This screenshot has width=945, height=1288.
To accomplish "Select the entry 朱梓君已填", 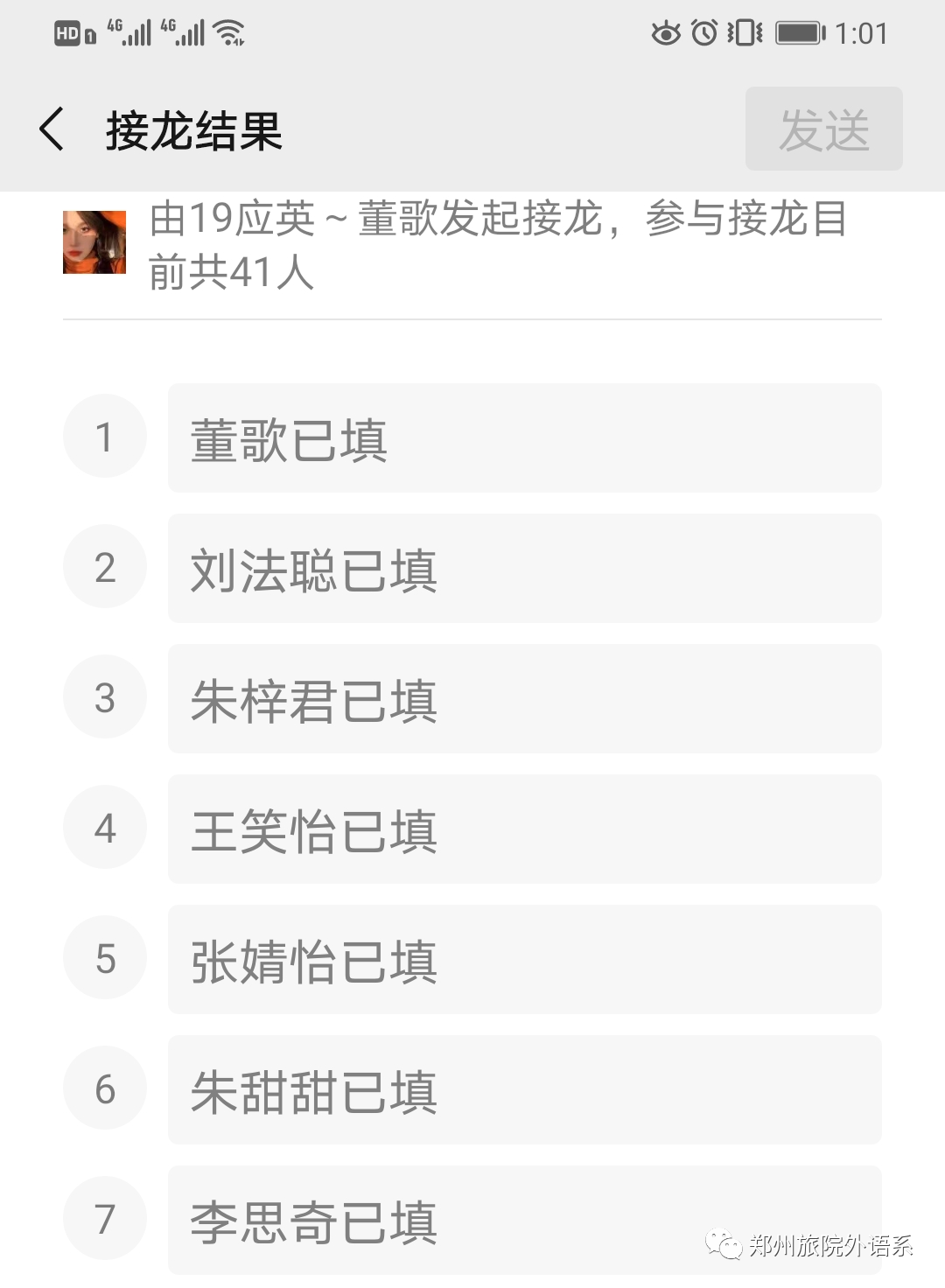I will (x=523, y=699).
